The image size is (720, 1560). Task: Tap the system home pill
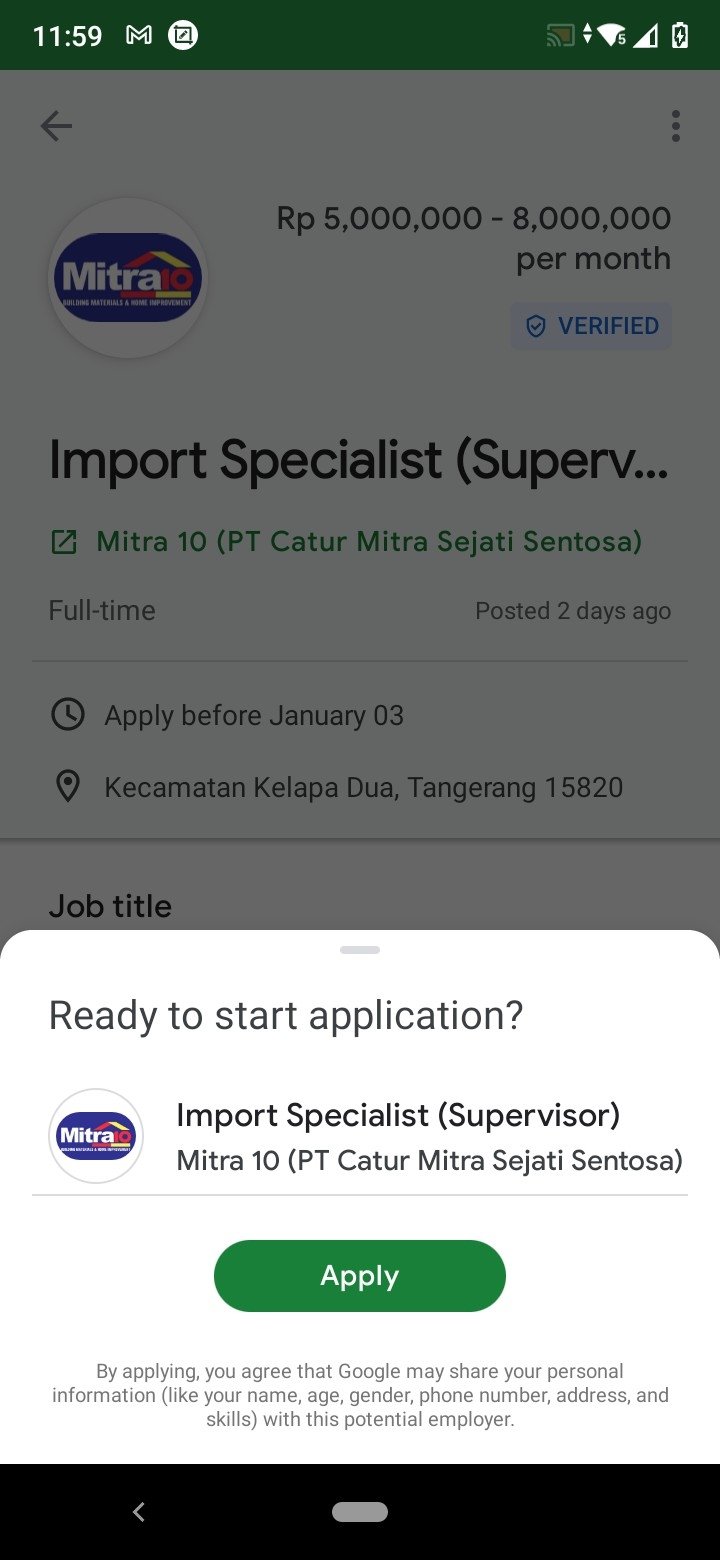(360, 1512)
